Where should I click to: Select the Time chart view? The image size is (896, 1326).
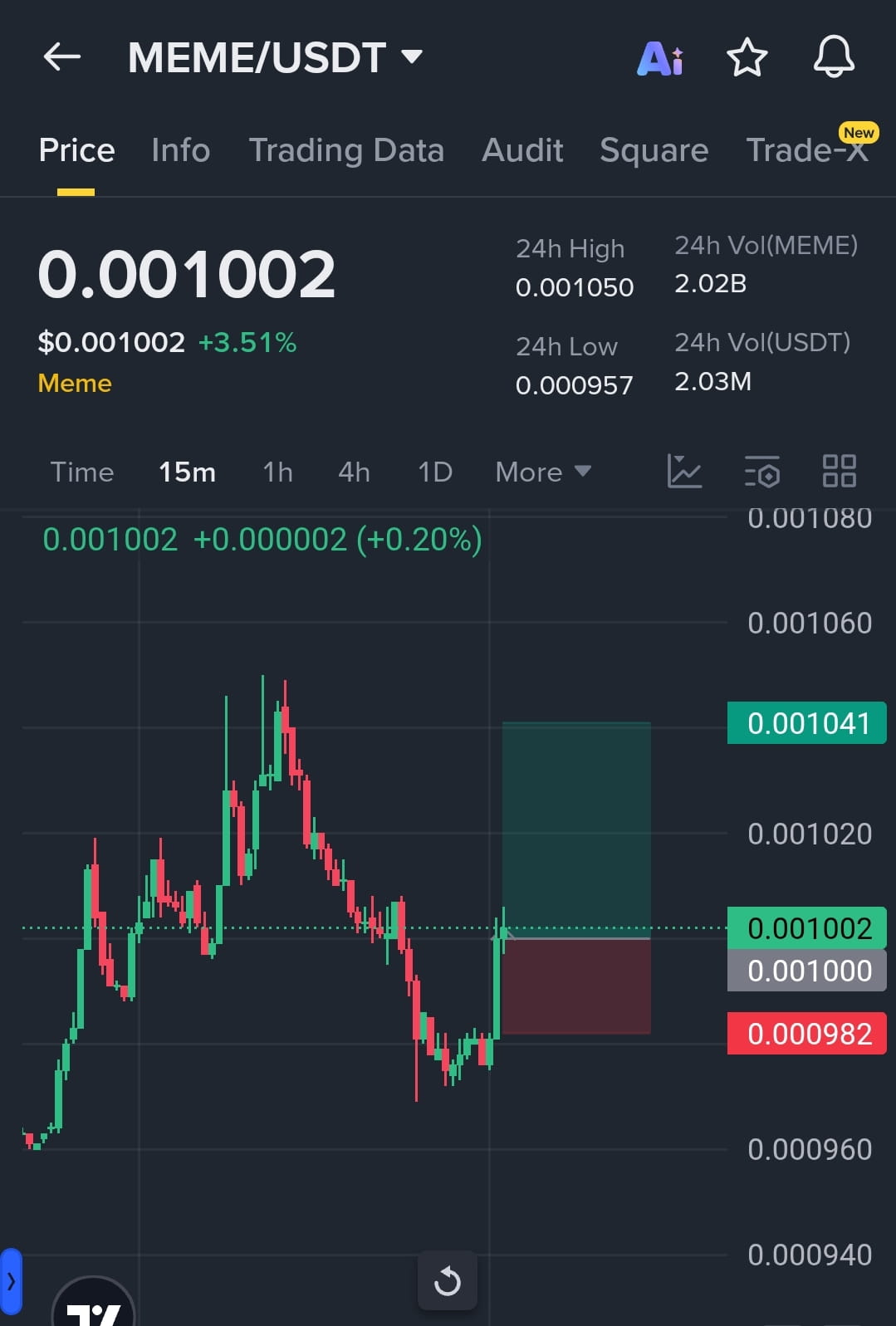coord(81,472)
